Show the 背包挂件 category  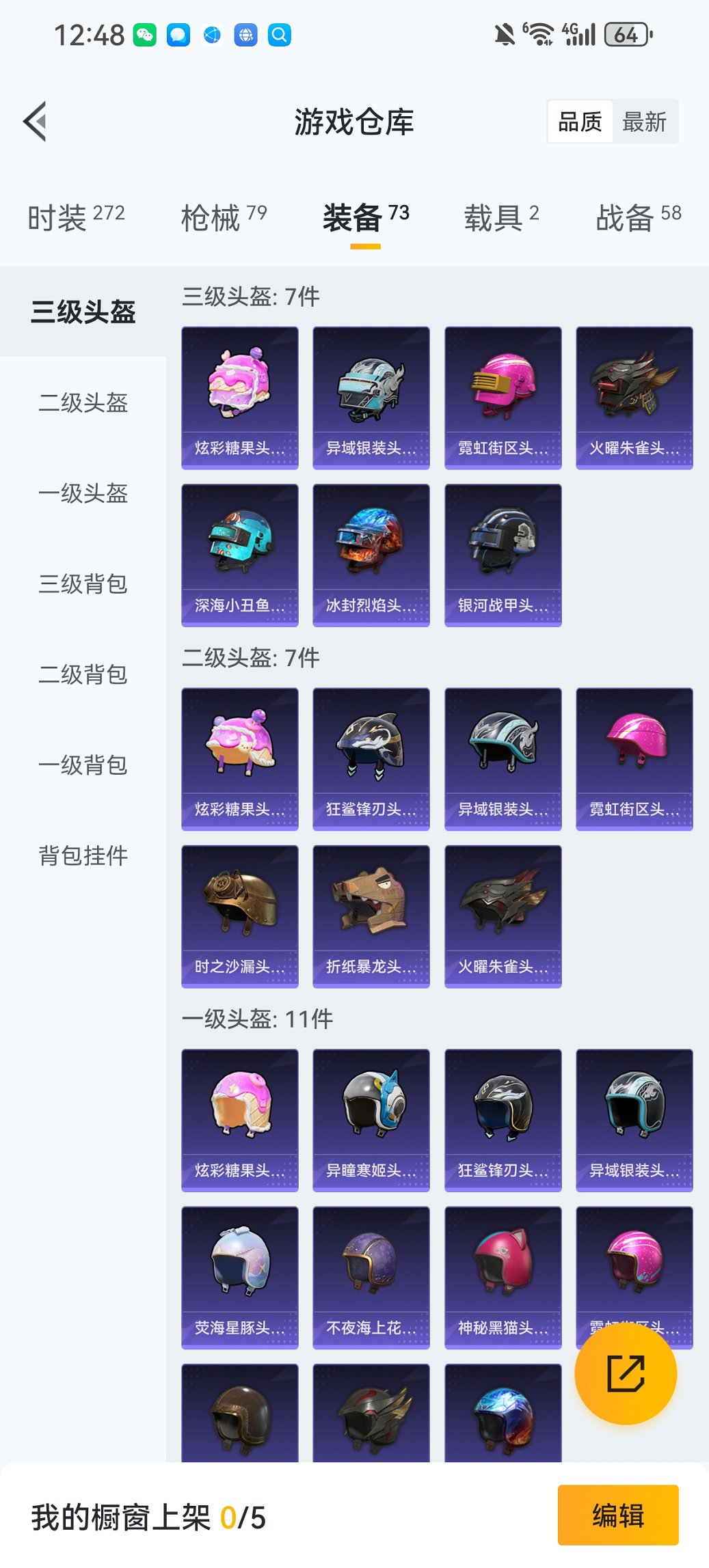pyautogui.click(x=83, y=855)
